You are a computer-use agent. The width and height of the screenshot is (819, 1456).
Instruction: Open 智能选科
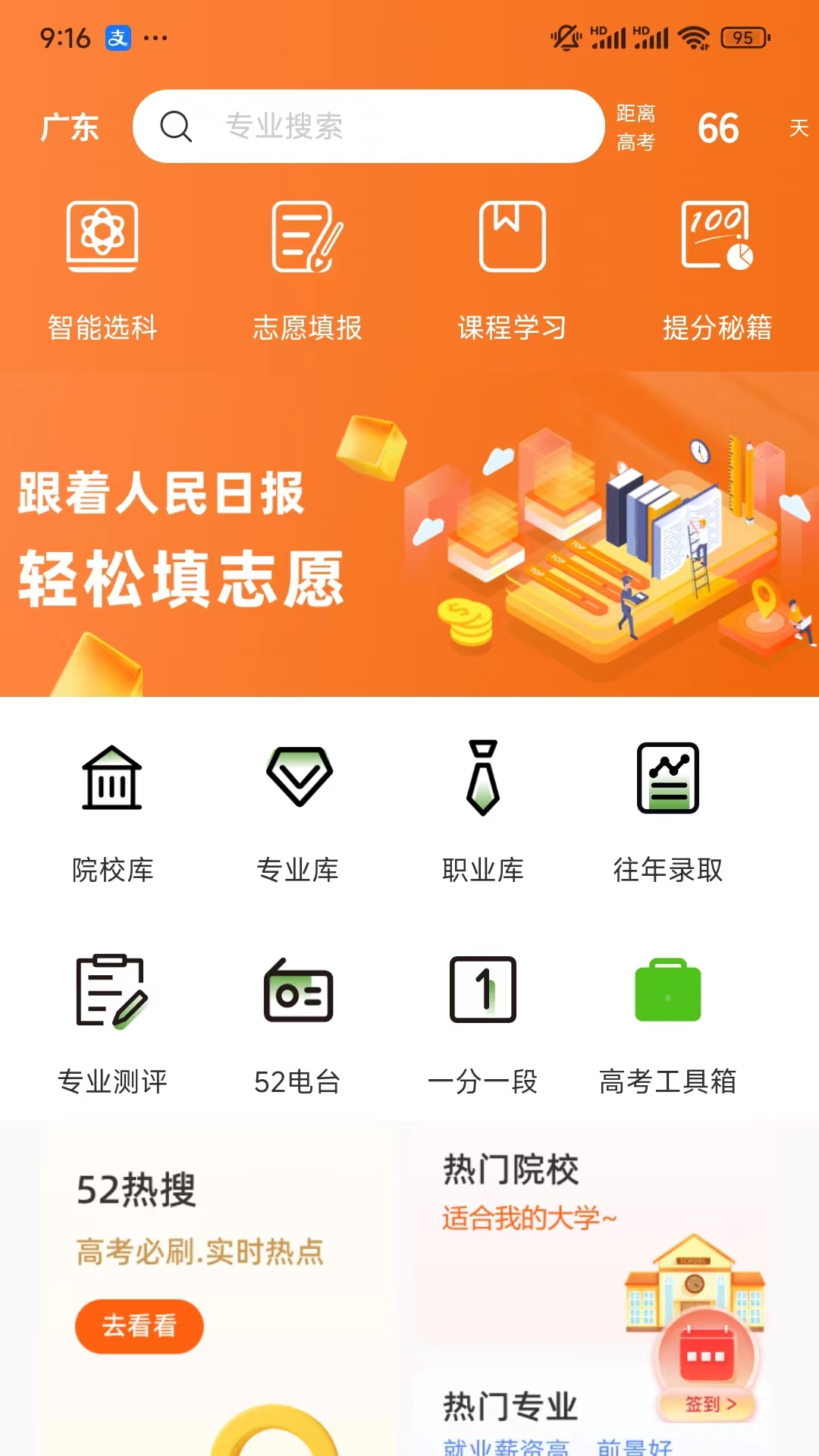102,271
